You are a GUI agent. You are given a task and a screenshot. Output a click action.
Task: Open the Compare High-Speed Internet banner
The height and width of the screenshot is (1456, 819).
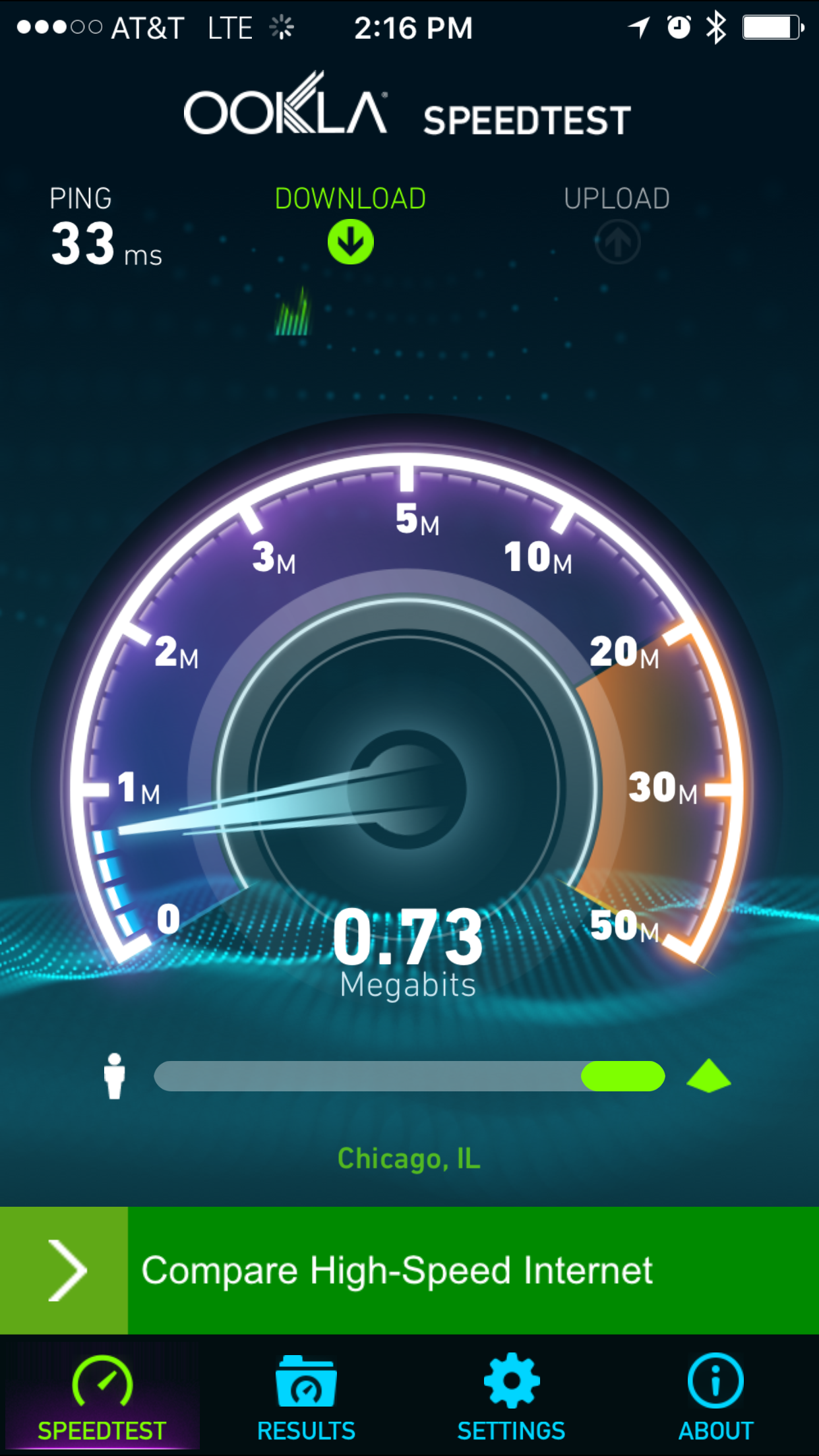(409, 1270)
